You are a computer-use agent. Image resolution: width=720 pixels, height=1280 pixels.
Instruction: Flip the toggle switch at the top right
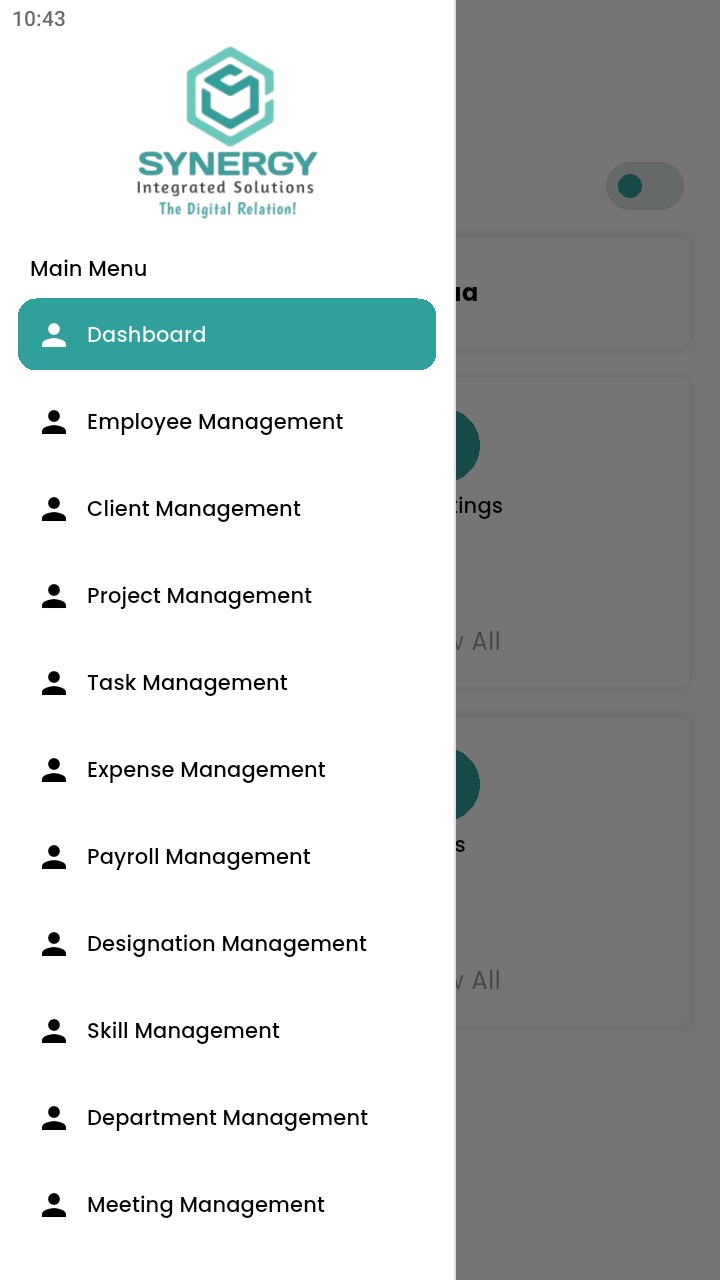645,186
